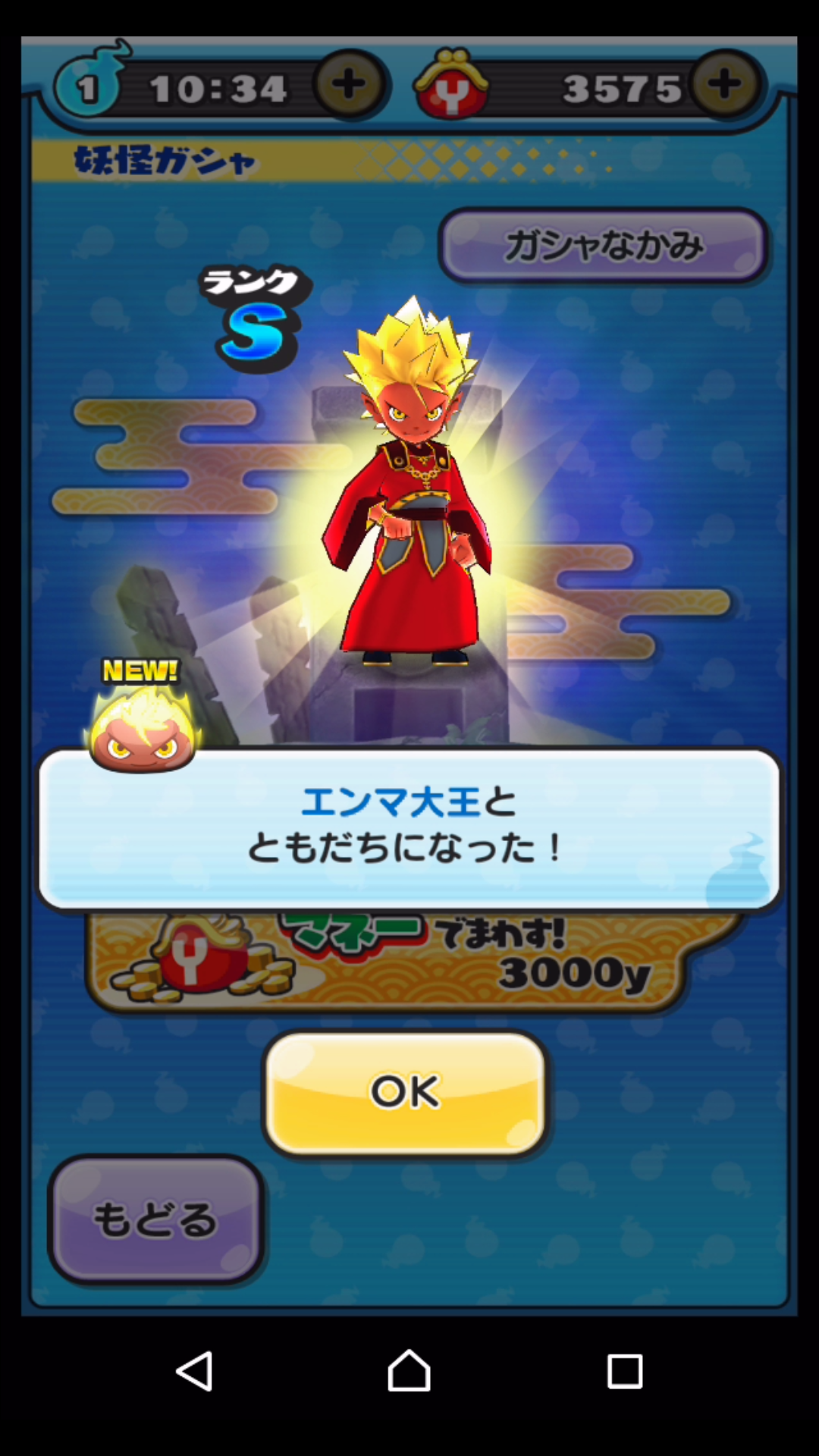This screenshot has width=819, height=1456.
Task: Open the recent apps overview
Action: point(625,1371)
